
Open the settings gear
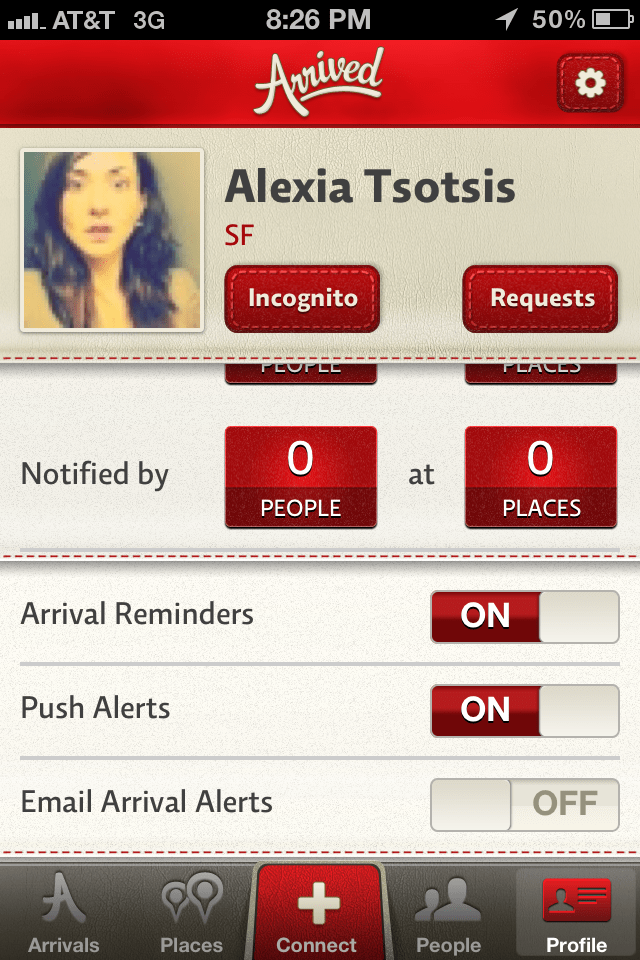(x=590, y=83)
